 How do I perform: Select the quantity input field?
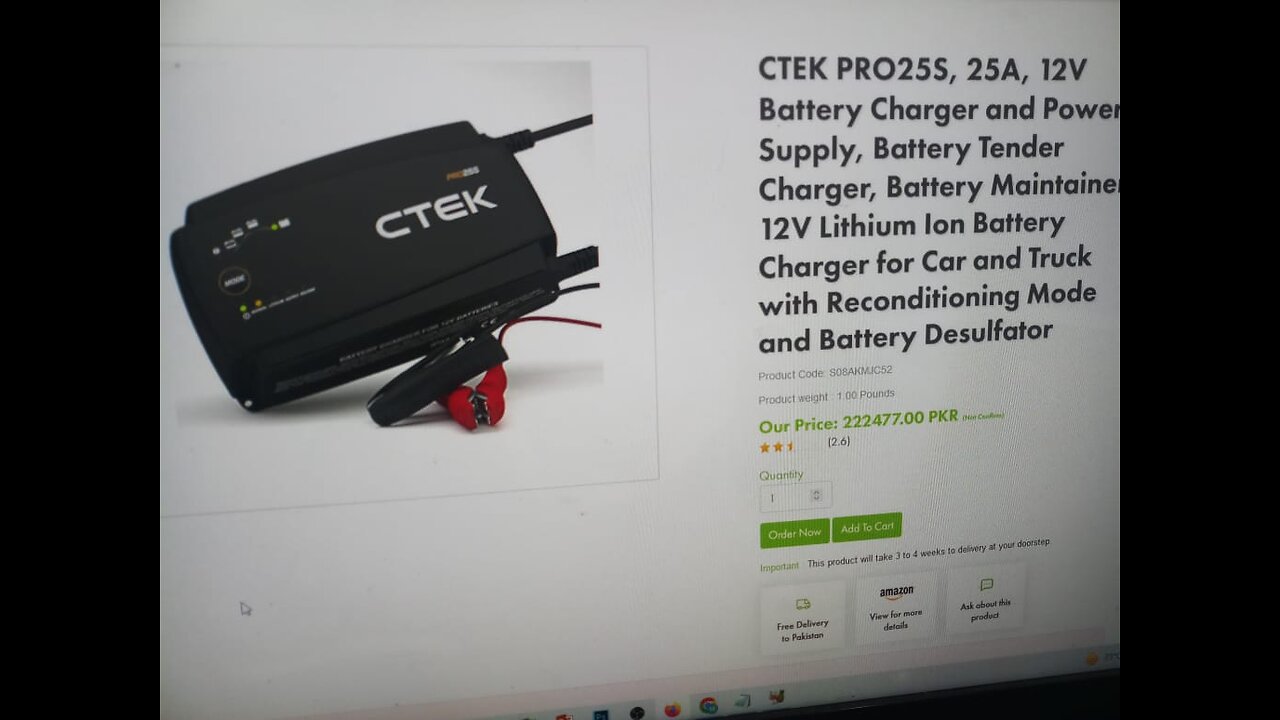pyautogui.click(x=785, y=496)
